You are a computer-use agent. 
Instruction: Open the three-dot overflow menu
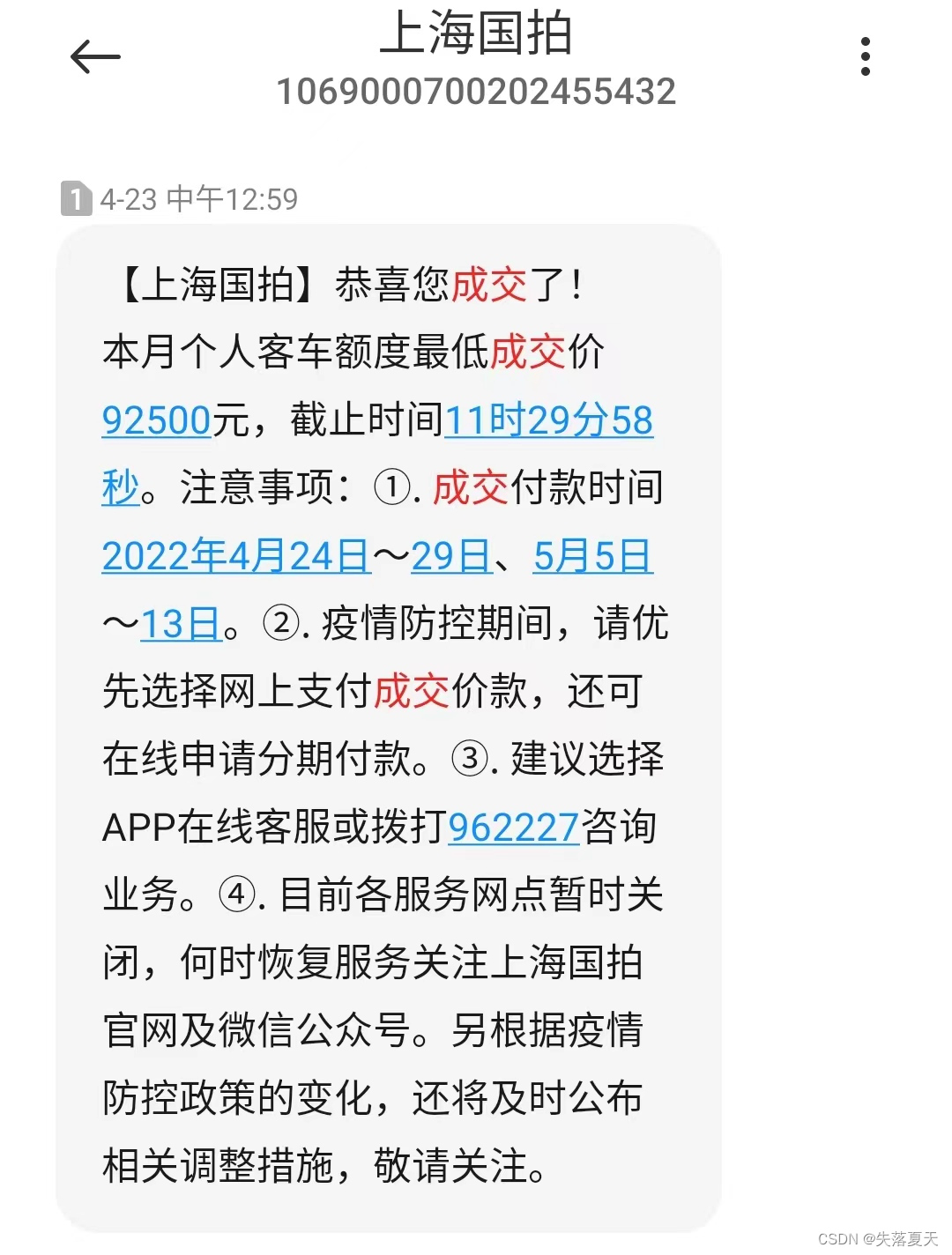pyautogui.click(x=866, y=56)
